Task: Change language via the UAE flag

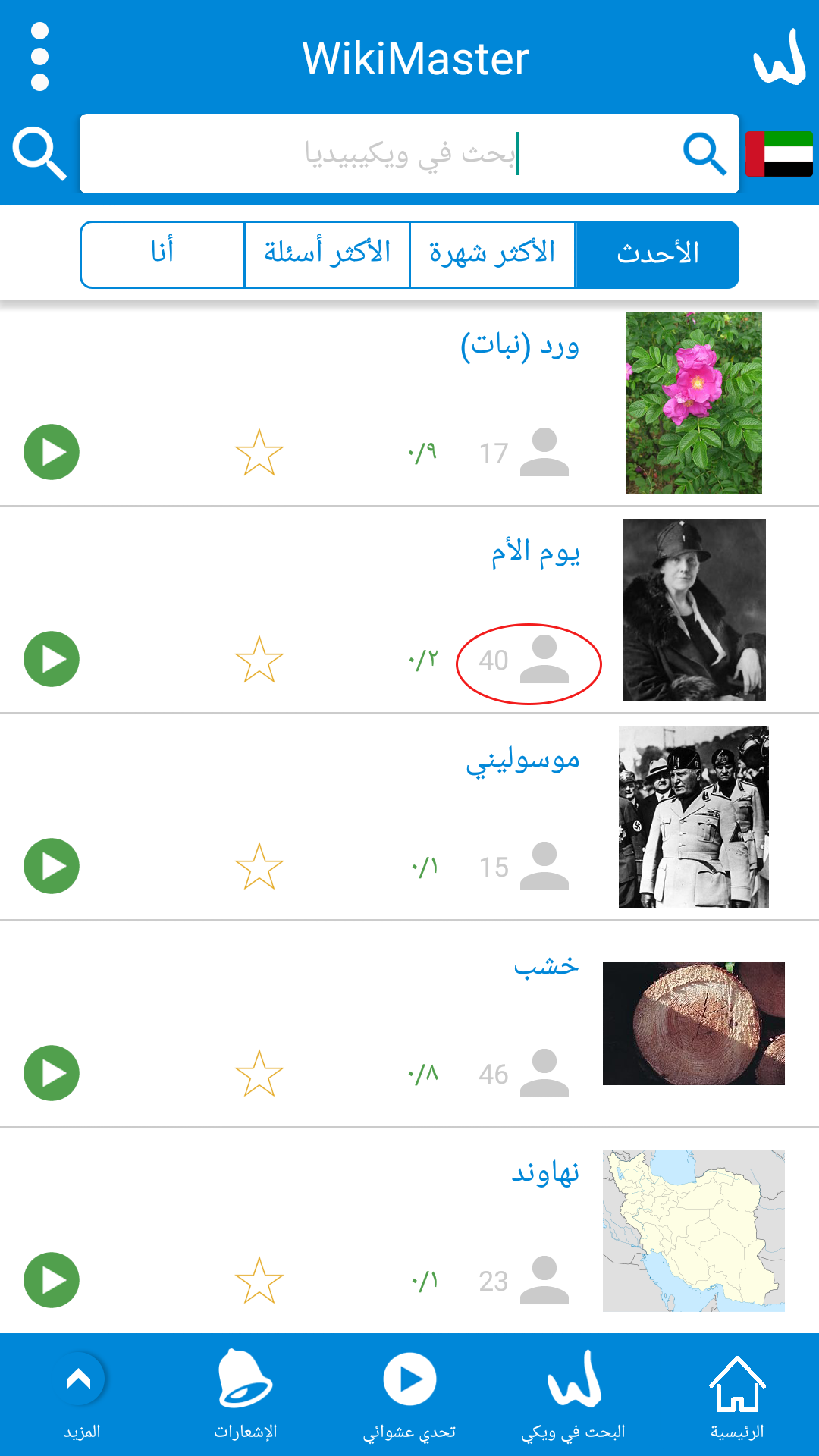Action: [779, 154]
